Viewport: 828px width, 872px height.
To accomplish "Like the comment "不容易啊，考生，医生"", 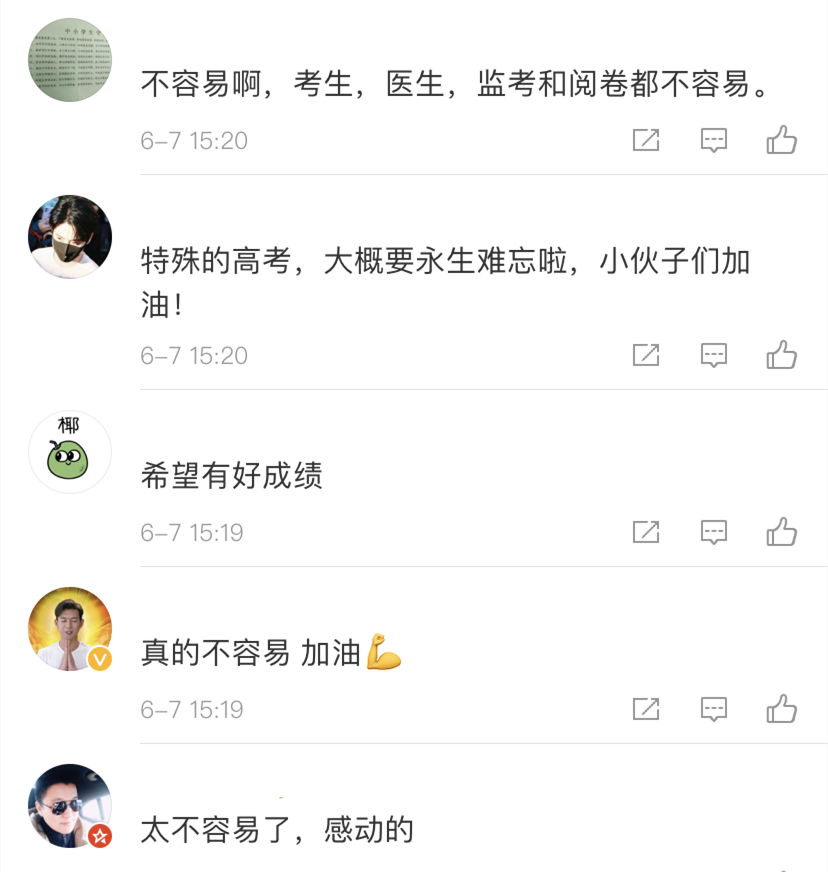I will (x=781, y=140).
